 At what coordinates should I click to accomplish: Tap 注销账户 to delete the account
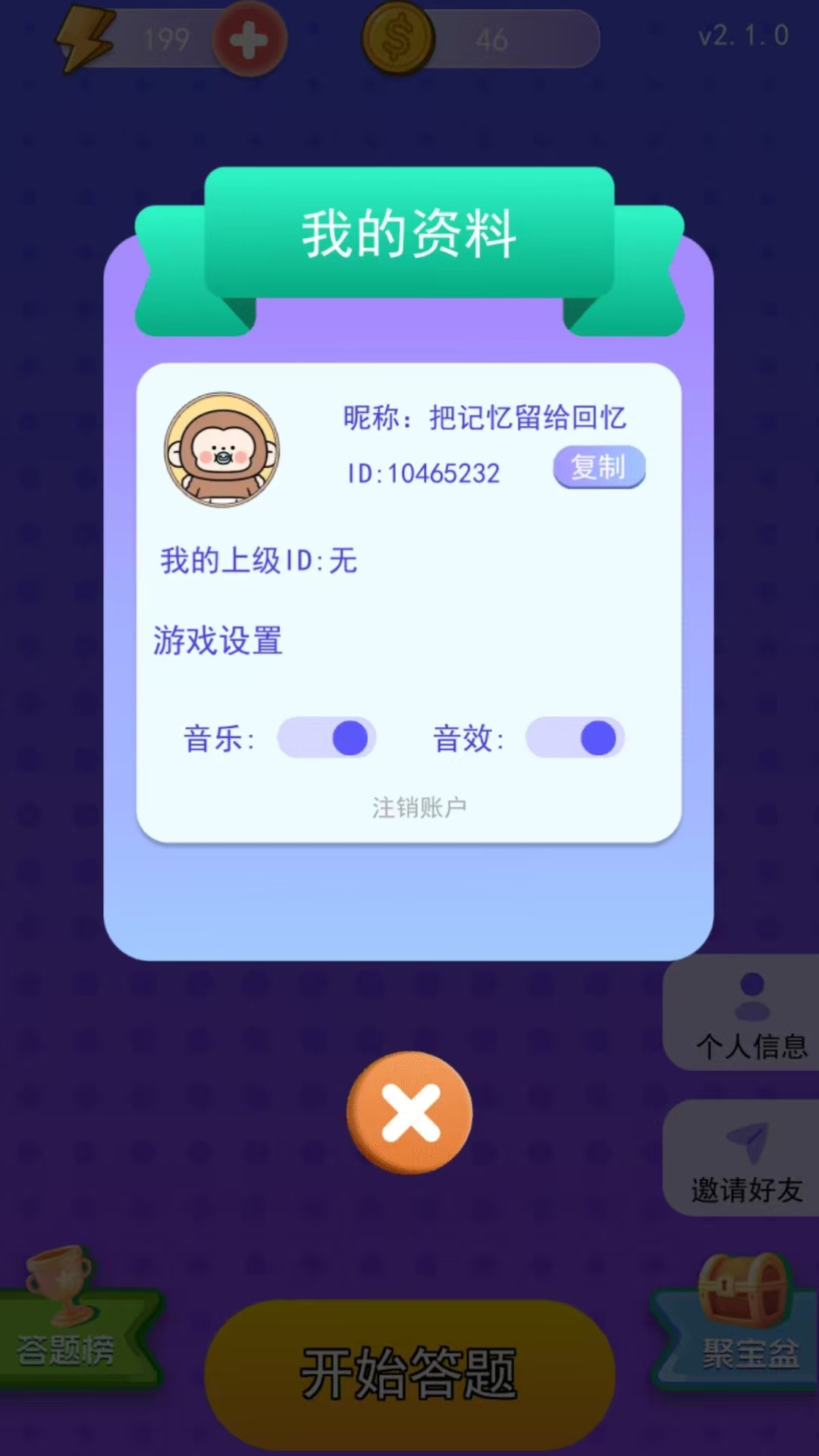point(419,808)
